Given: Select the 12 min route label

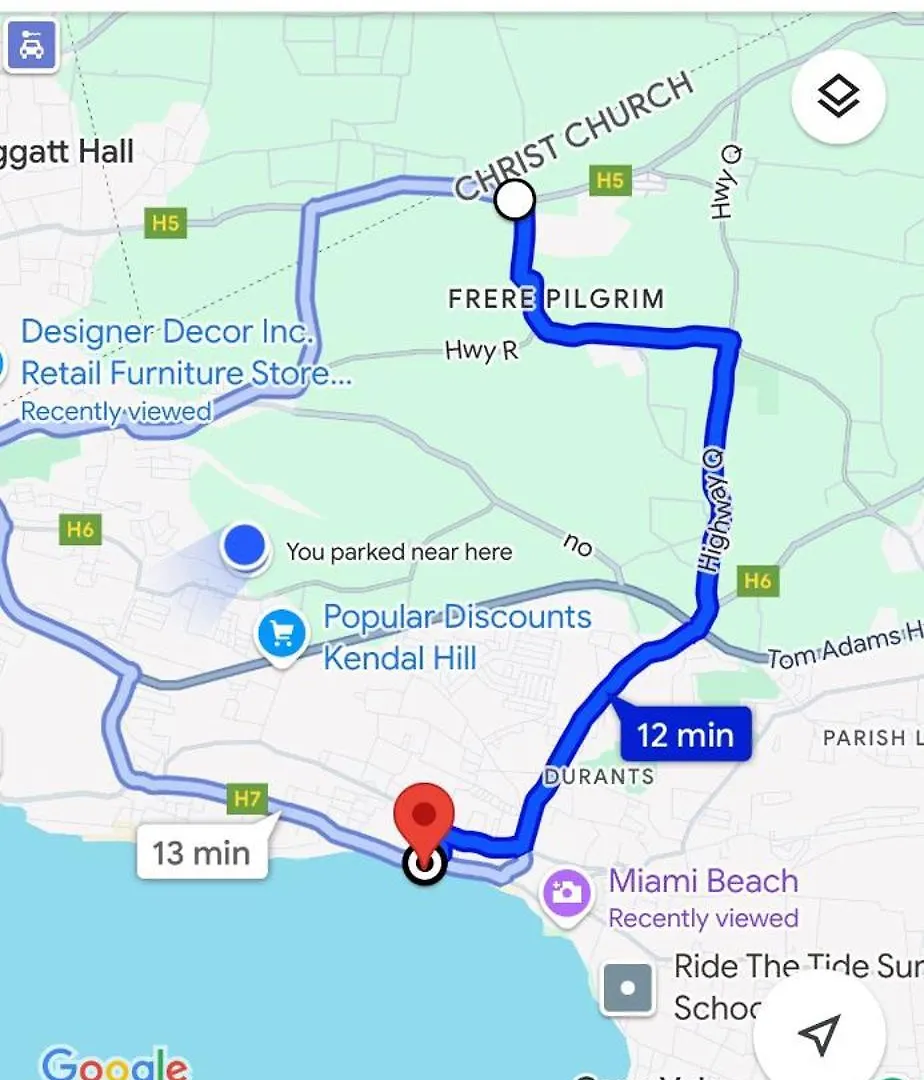Looking at the screenshot, I should [x=685, y=736].
